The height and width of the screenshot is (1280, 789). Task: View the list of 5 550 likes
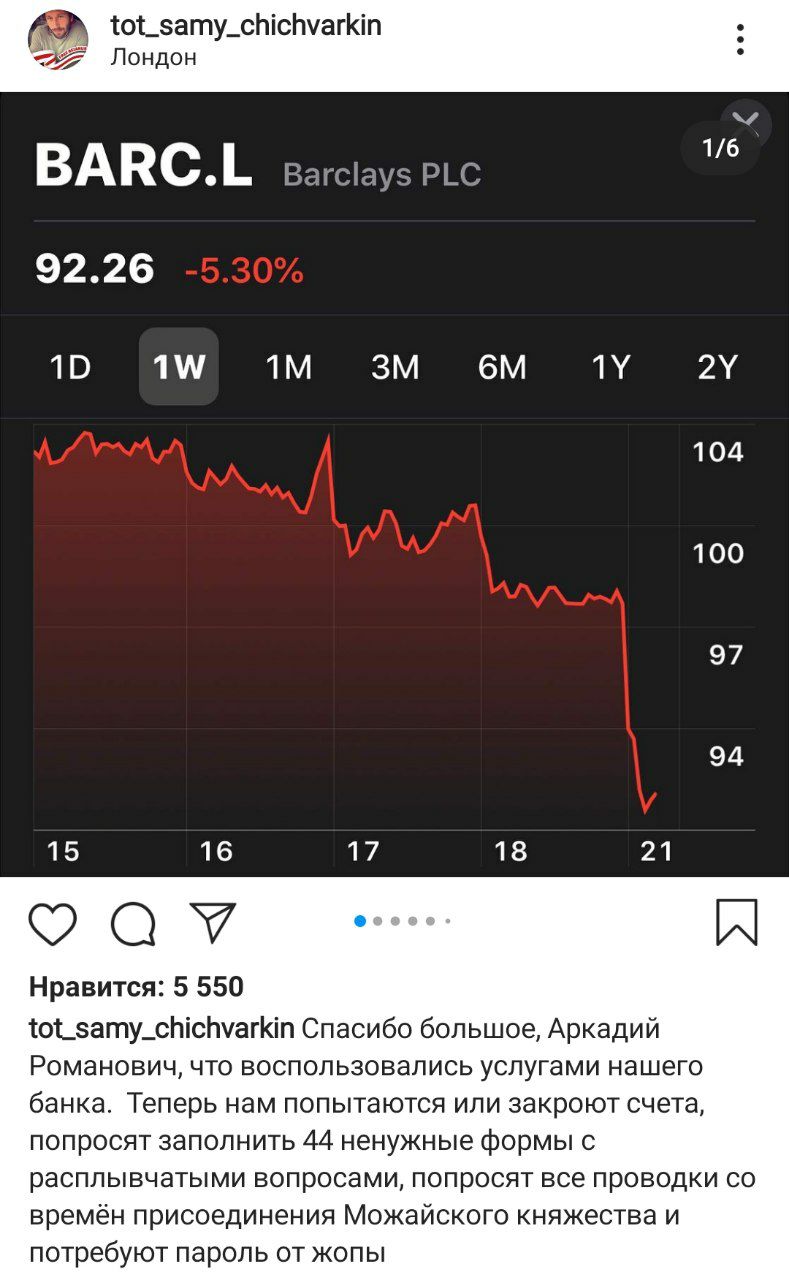[136, 987]
